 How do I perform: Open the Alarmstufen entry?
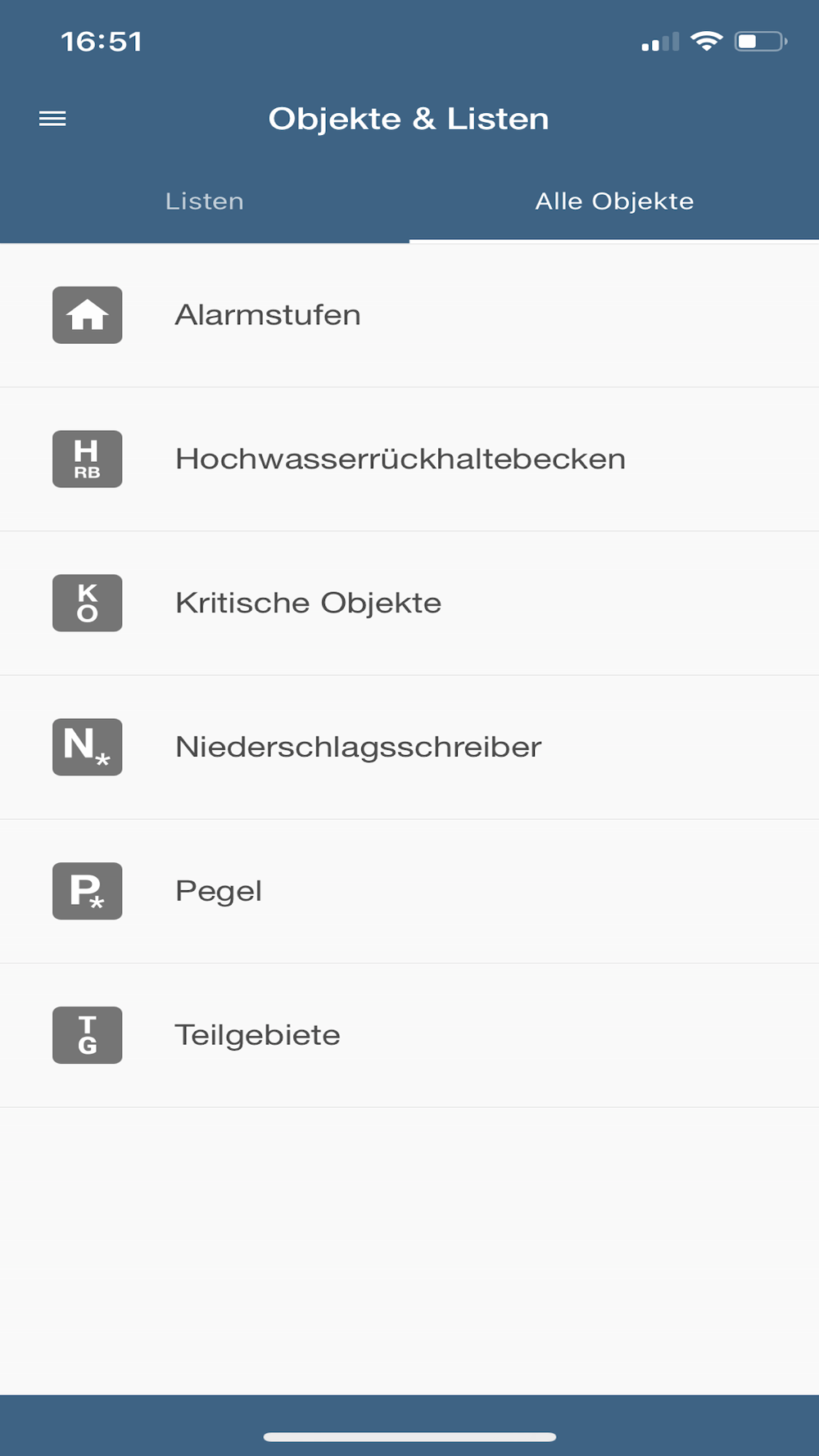tap(409, 315)
